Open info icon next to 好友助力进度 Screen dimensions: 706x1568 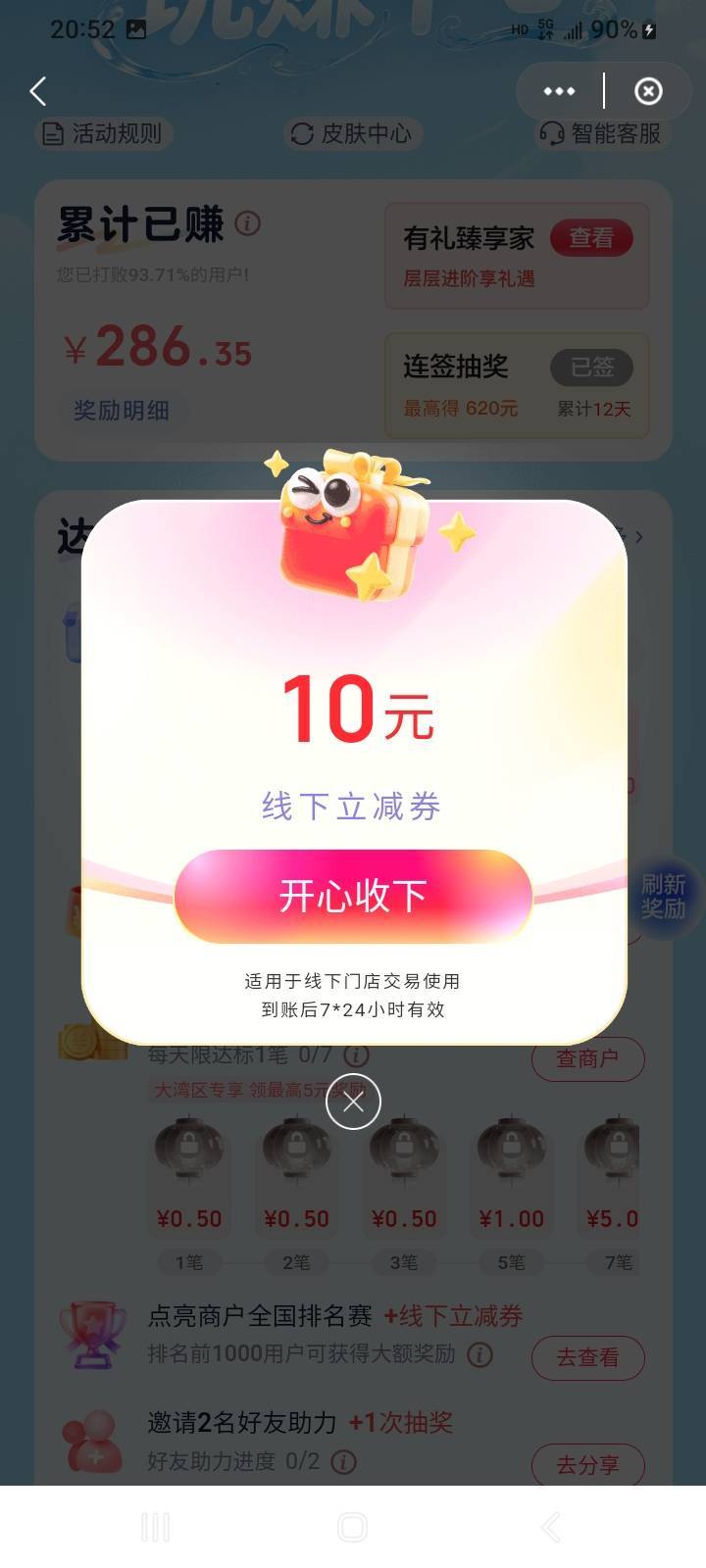[x=343, y=1462]
